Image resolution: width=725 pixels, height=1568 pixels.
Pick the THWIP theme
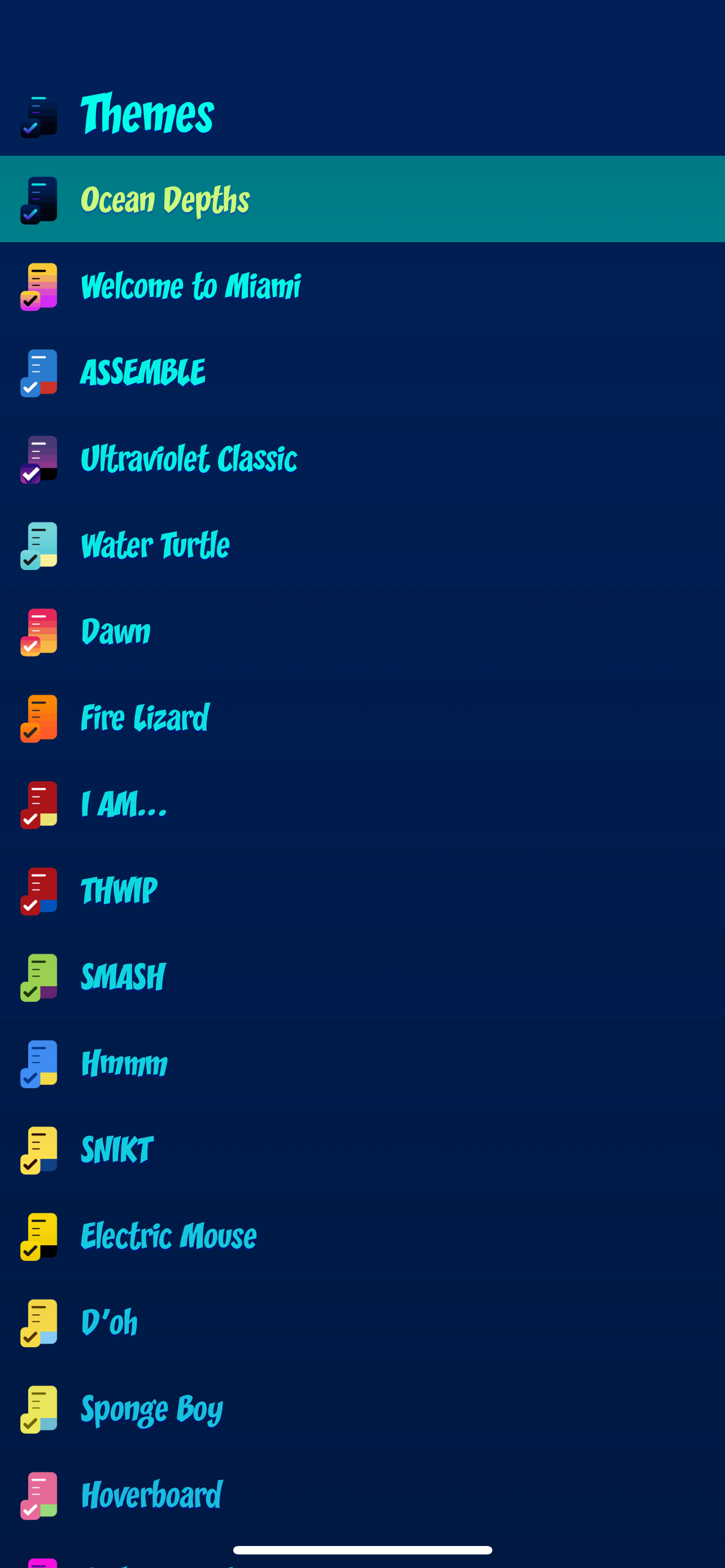coord(362,891)
